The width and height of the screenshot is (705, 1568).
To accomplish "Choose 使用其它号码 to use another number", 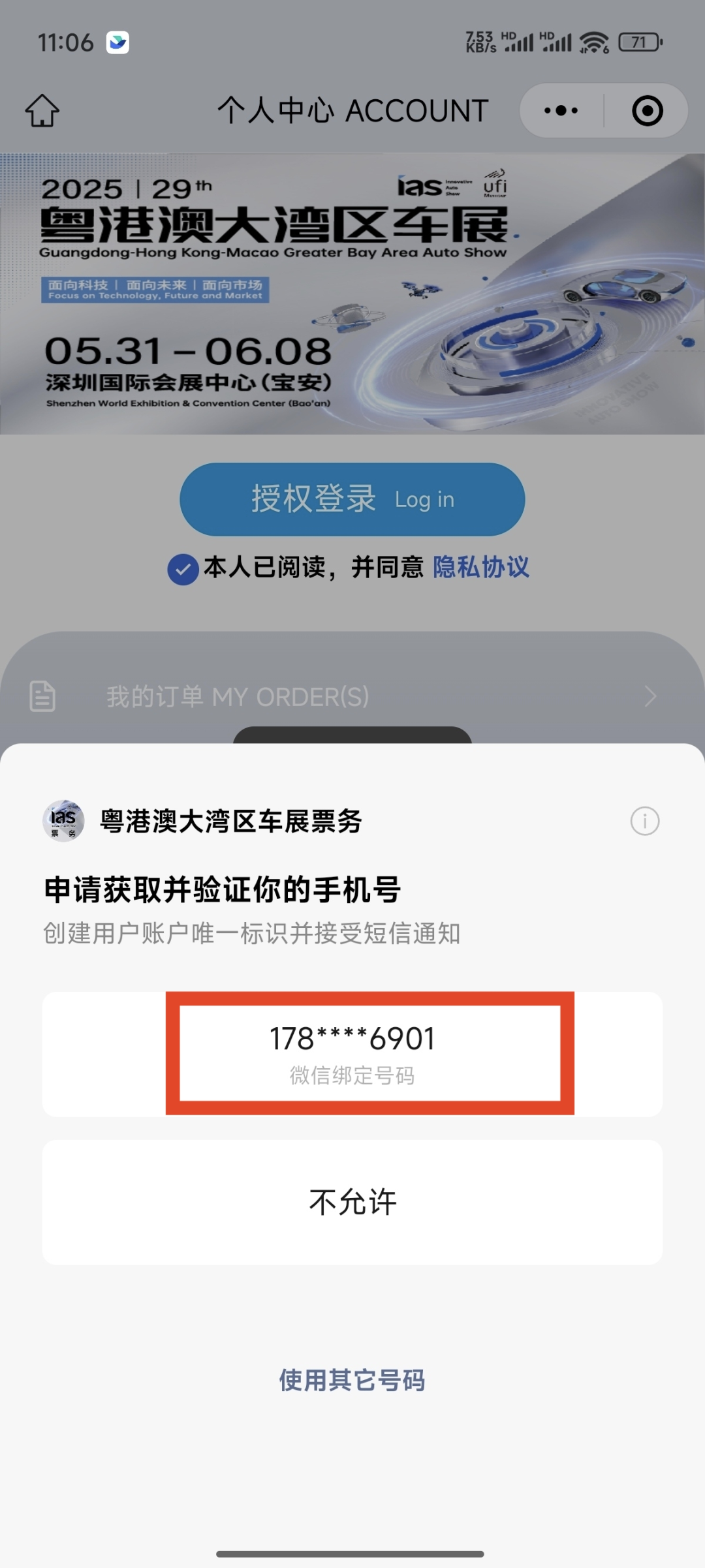I will coord(352,1380).
